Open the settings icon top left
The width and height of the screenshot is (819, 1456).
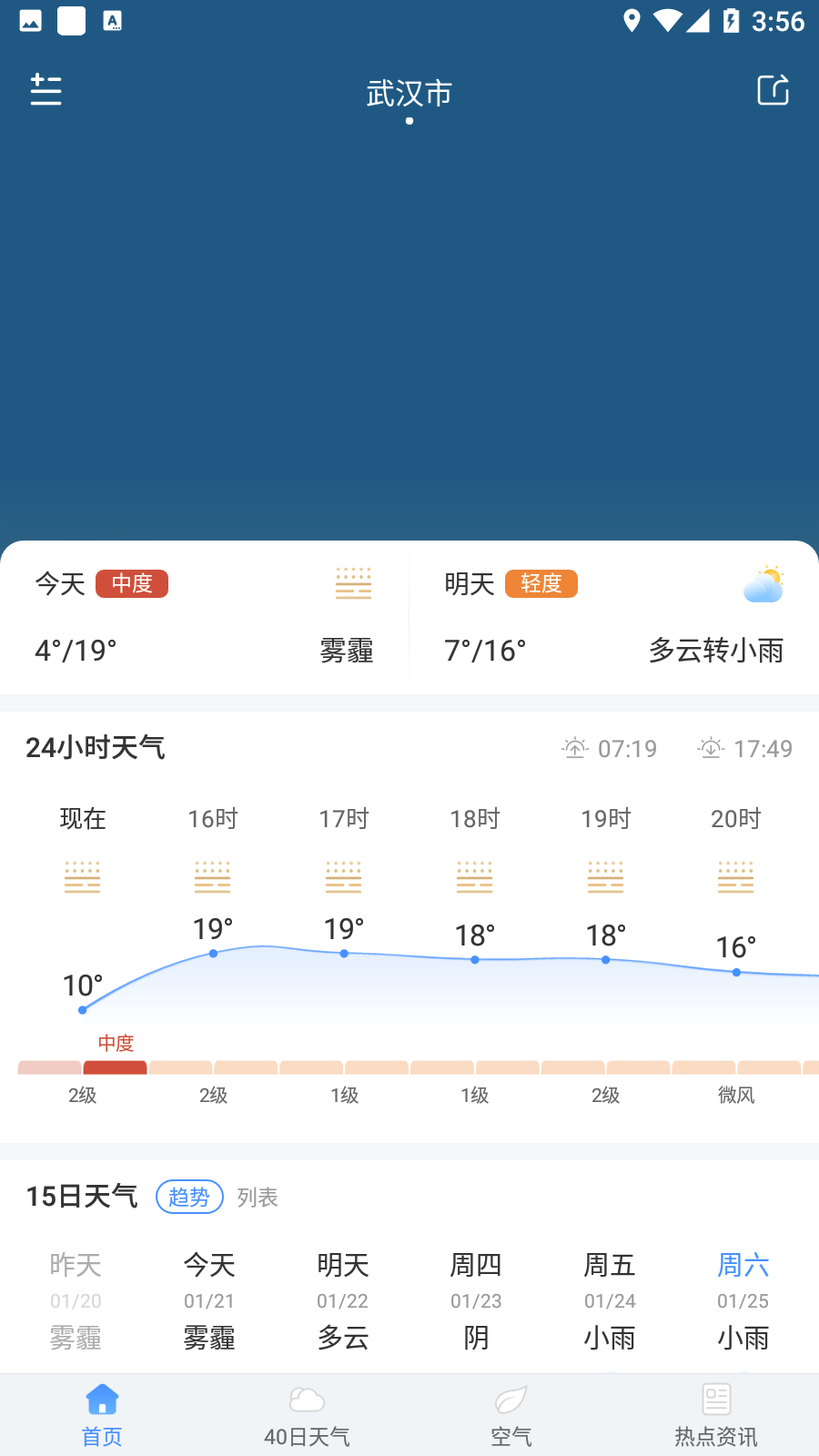click(x=45, y=90)
